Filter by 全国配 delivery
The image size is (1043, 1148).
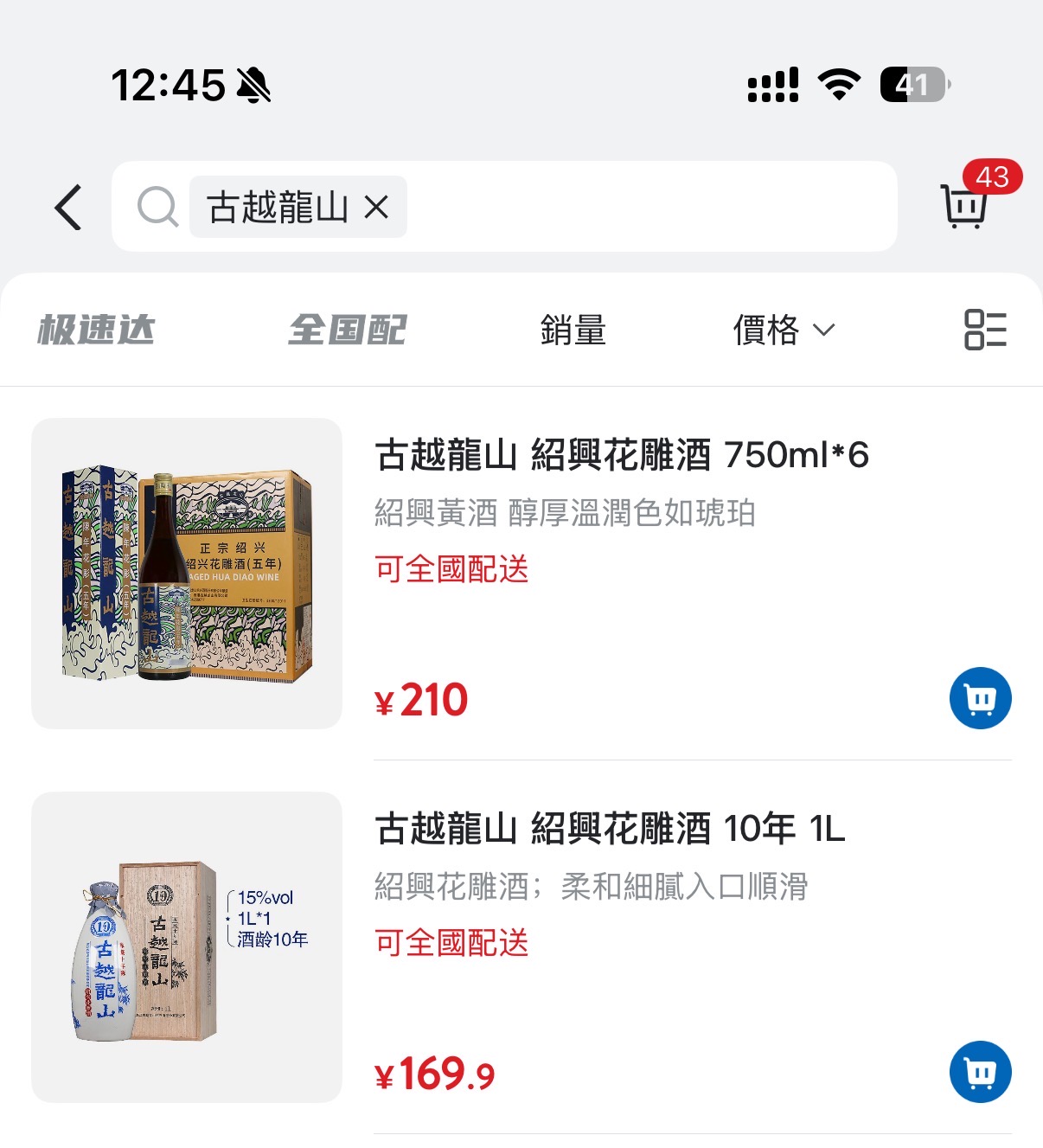point(347,330)
